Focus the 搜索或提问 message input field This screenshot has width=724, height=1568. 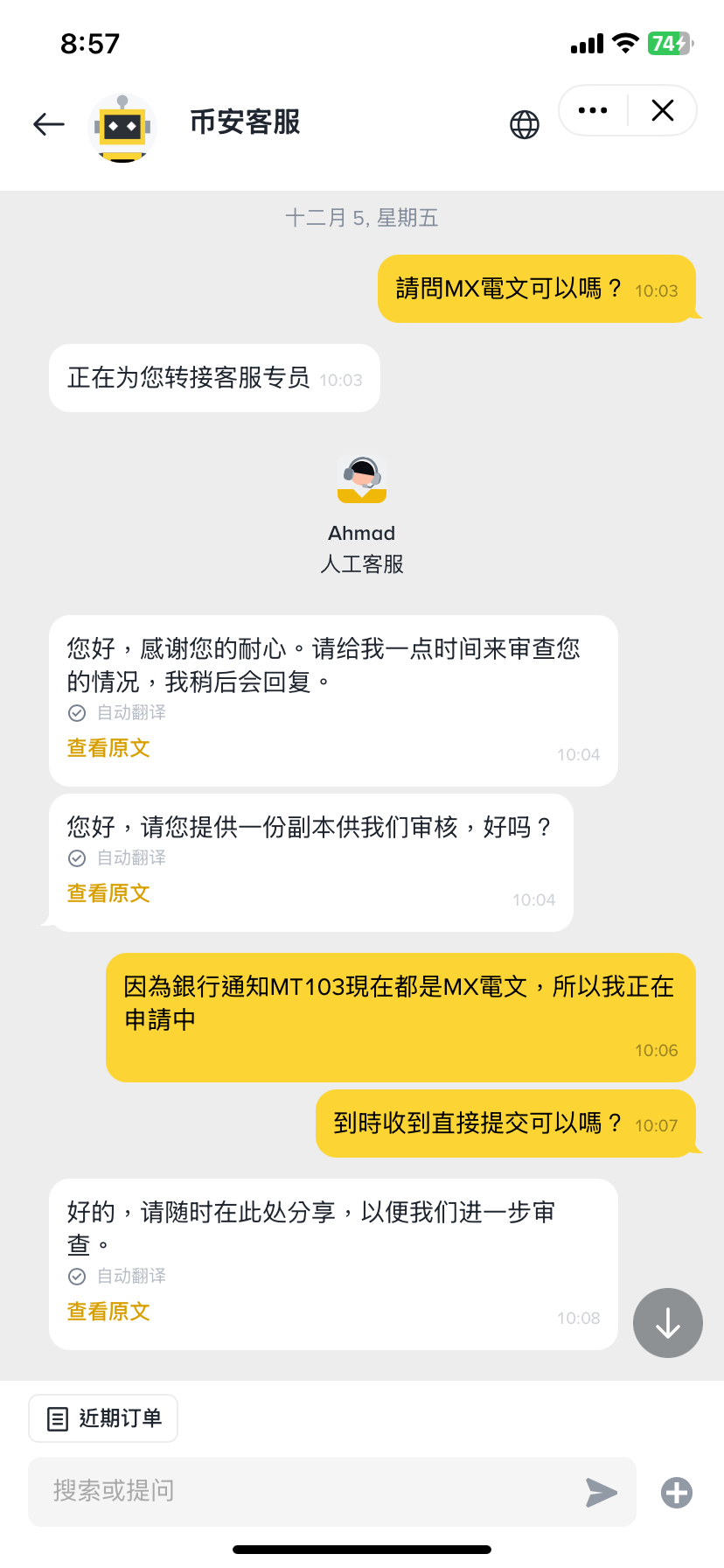click(306, 1491)
